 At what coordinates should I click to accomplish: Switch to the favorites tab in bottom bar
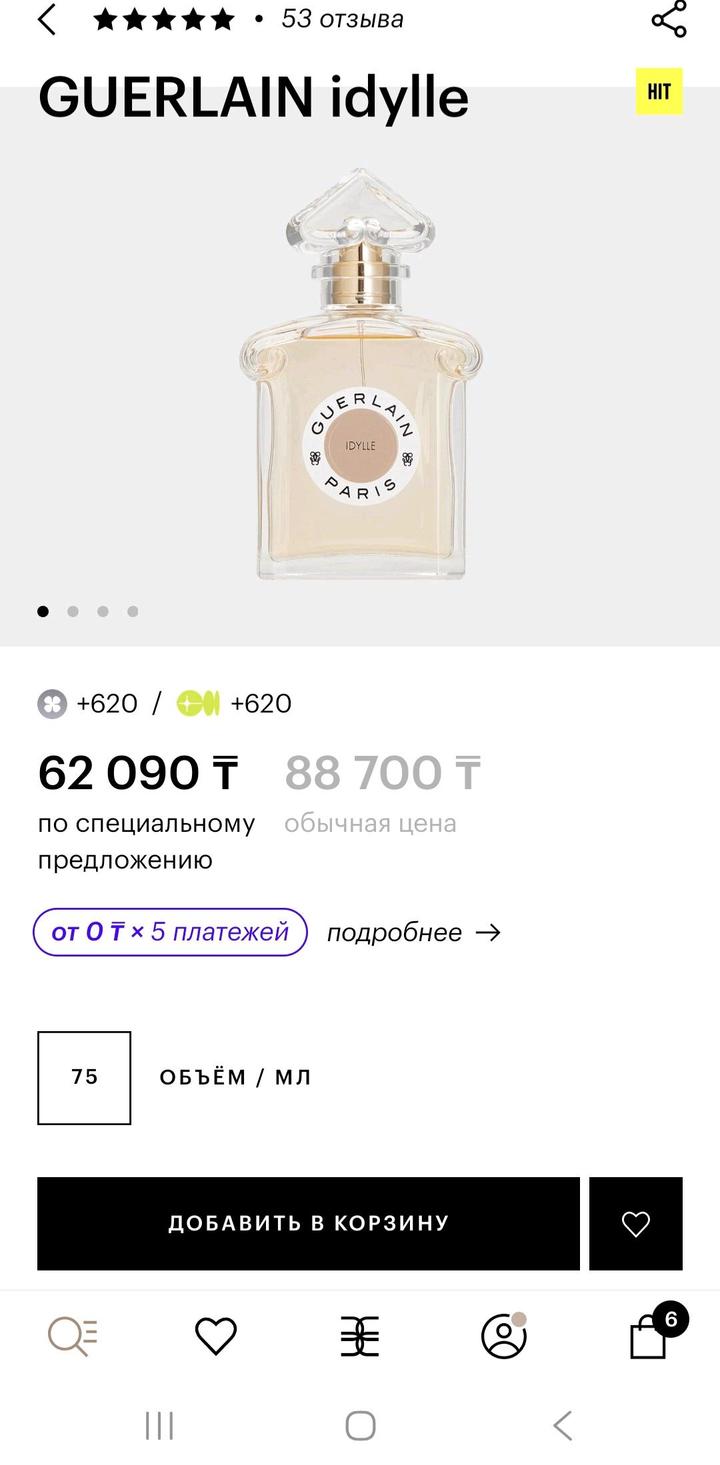(x=215, y=1336)
